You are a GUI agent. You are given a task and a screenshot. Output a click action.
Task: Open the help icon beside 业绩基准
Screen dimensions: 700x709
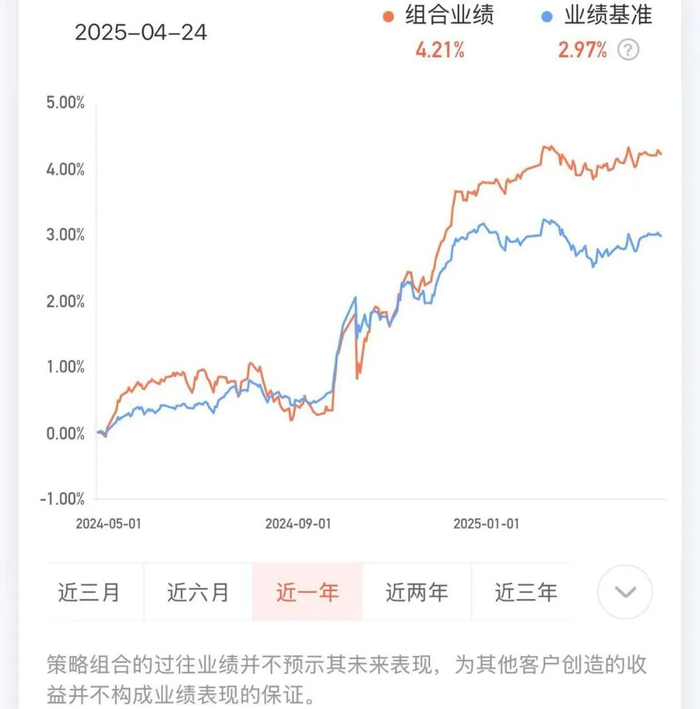point(628,49)
